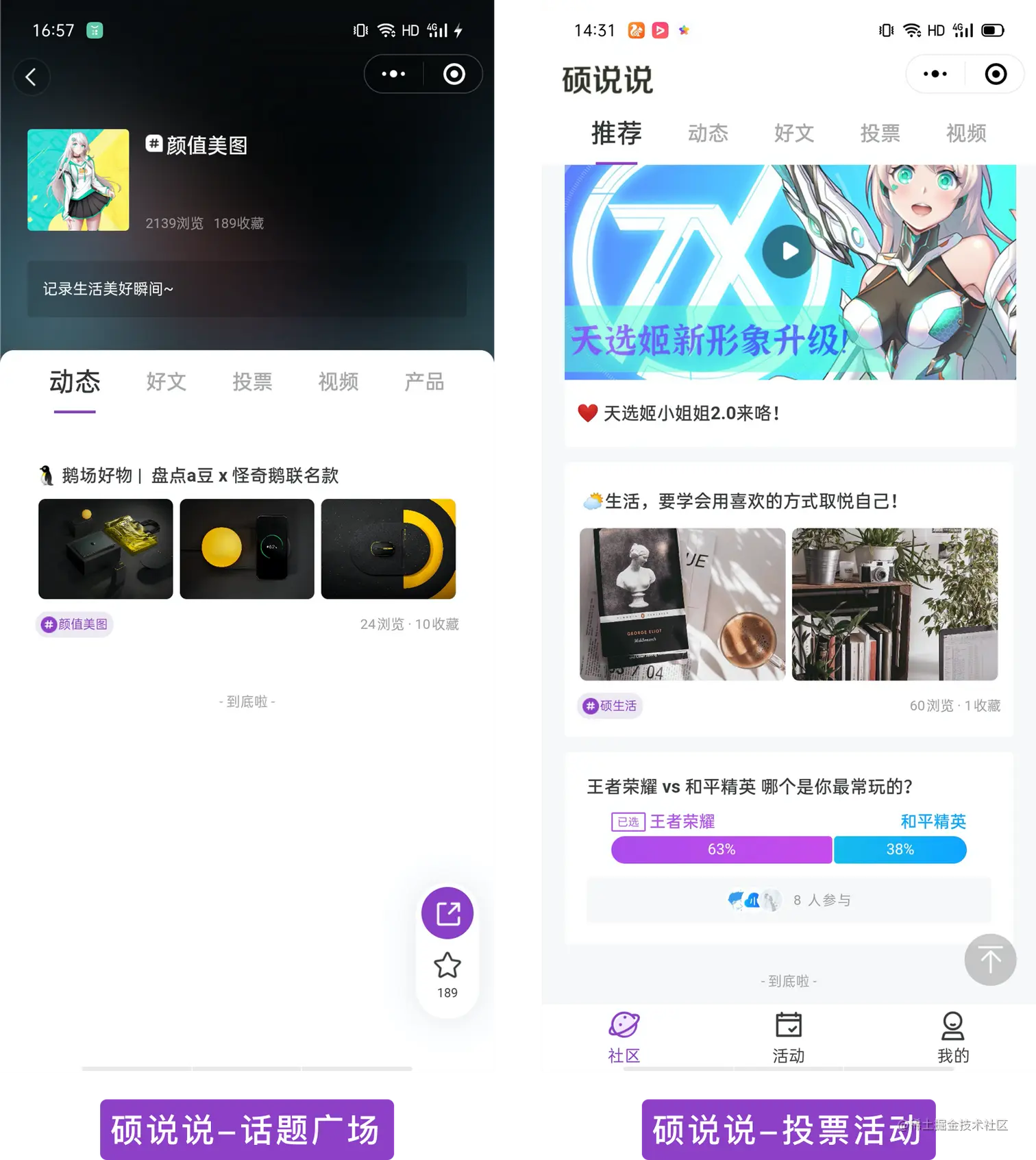Tap the back-to-top circular arrow button
Viewport: 1036px width, 1160px height.
(989, 959)
